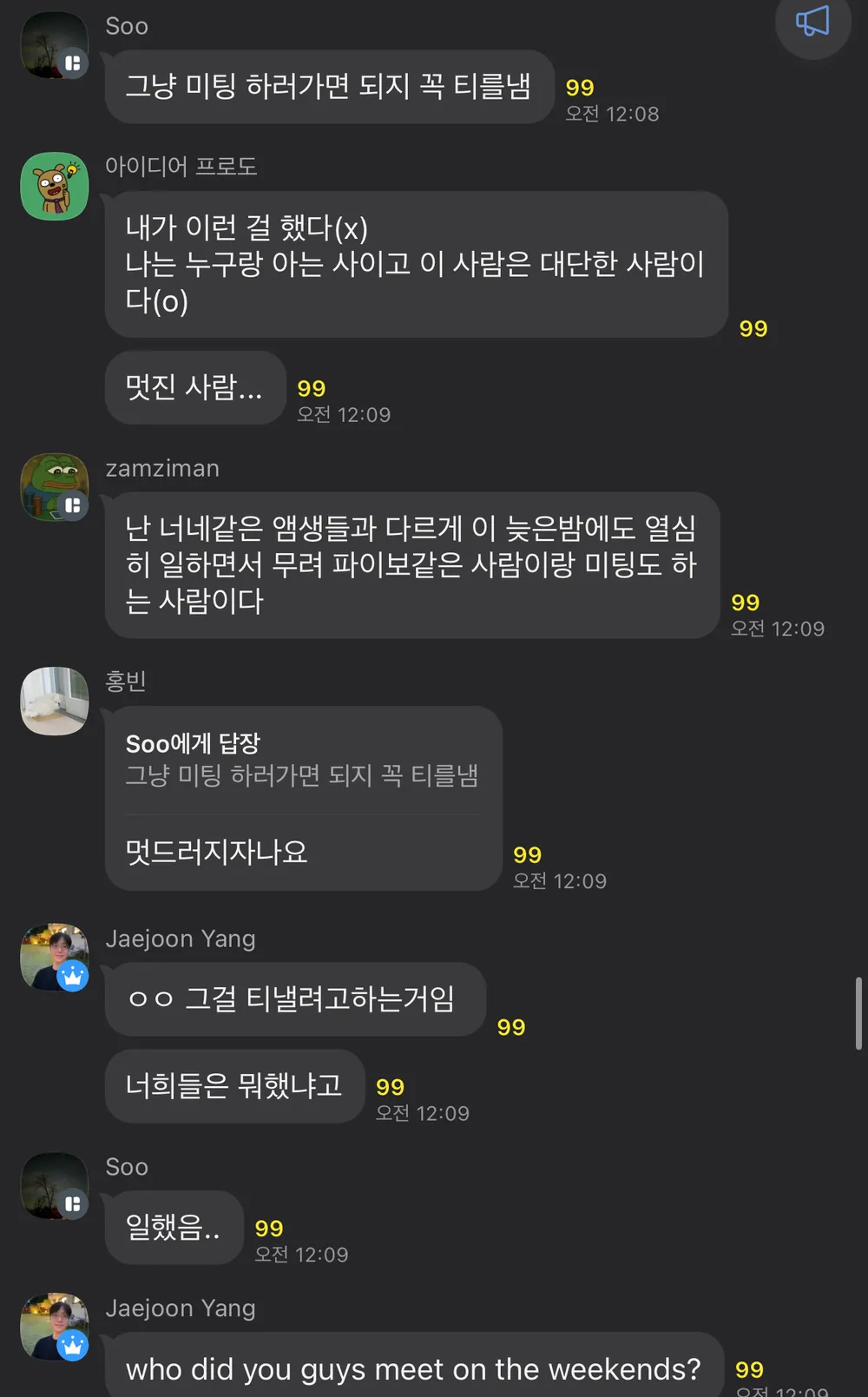
Task: Open 홍빈's profile picture
Action: tap(55, 701)
